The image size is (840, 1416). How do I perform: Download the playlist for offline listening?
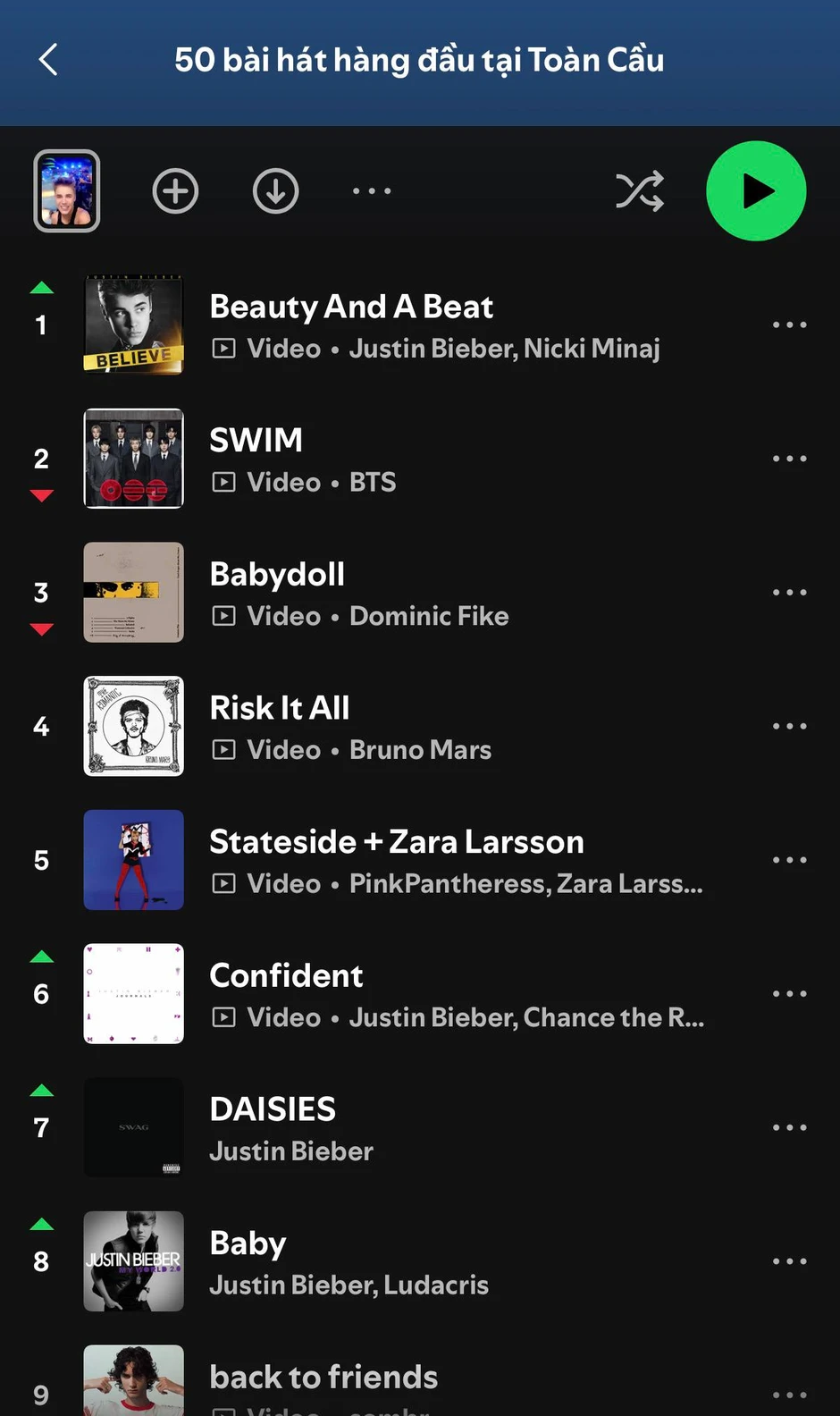(275, 191)
